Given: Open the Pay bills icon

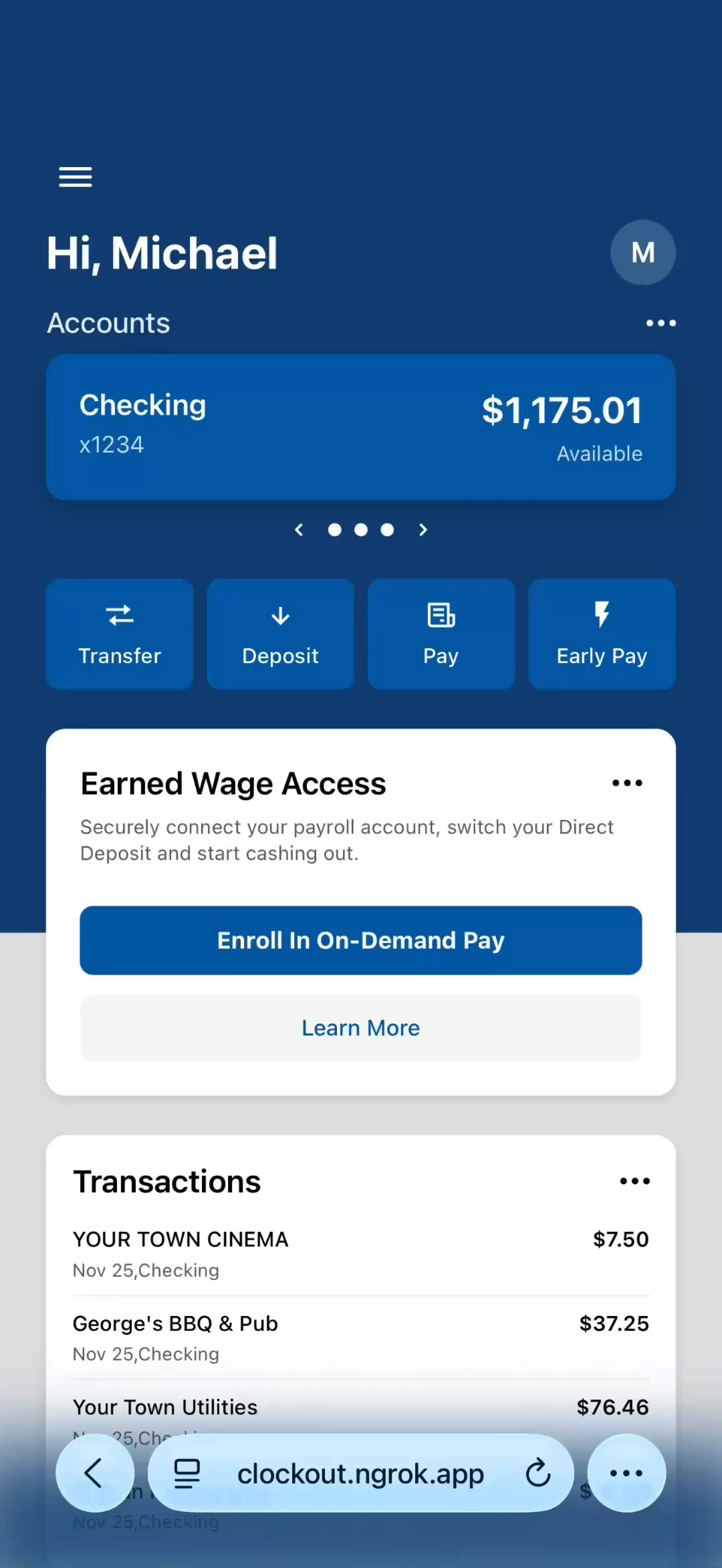Looking at the screenshot, I should [441, 634].
